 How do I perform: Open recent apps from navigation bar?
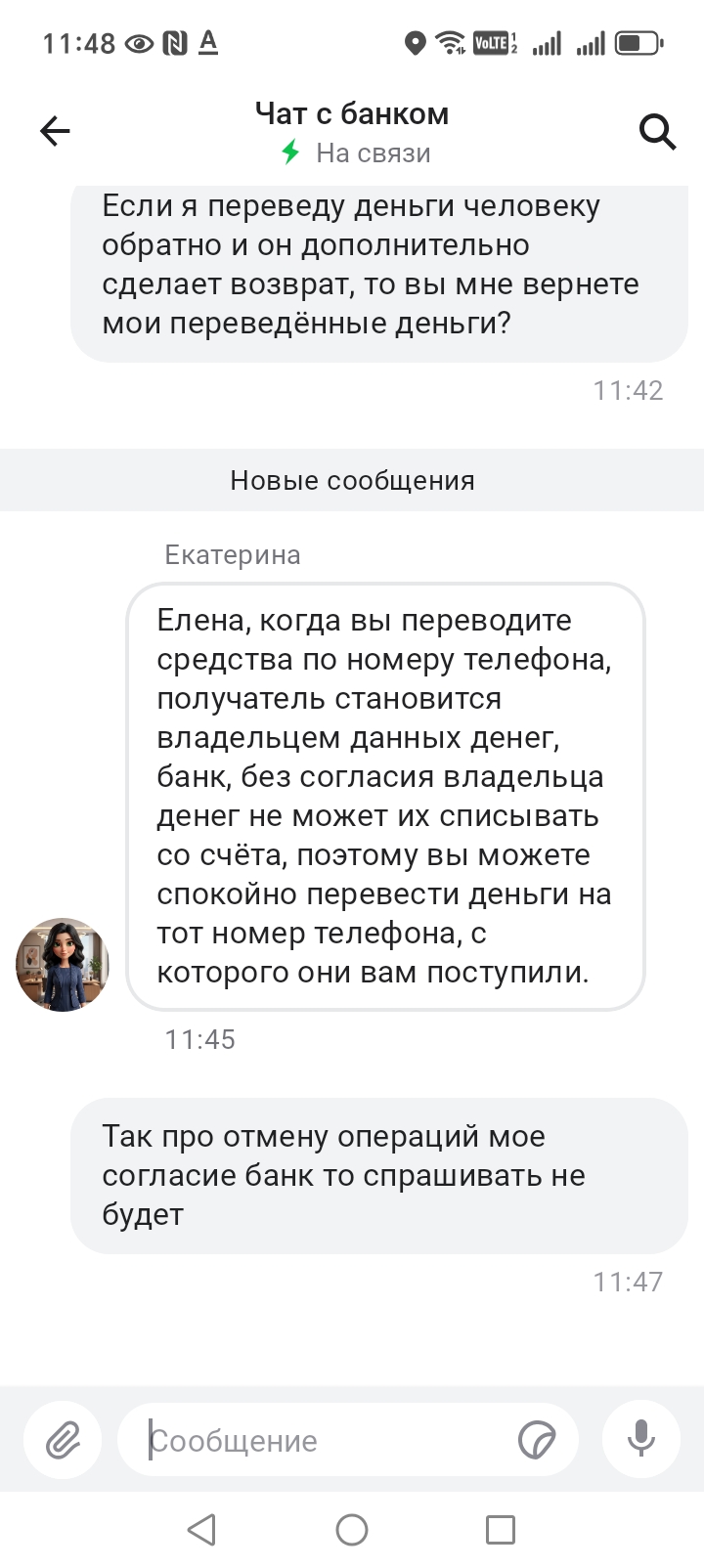coord(500,1530)
